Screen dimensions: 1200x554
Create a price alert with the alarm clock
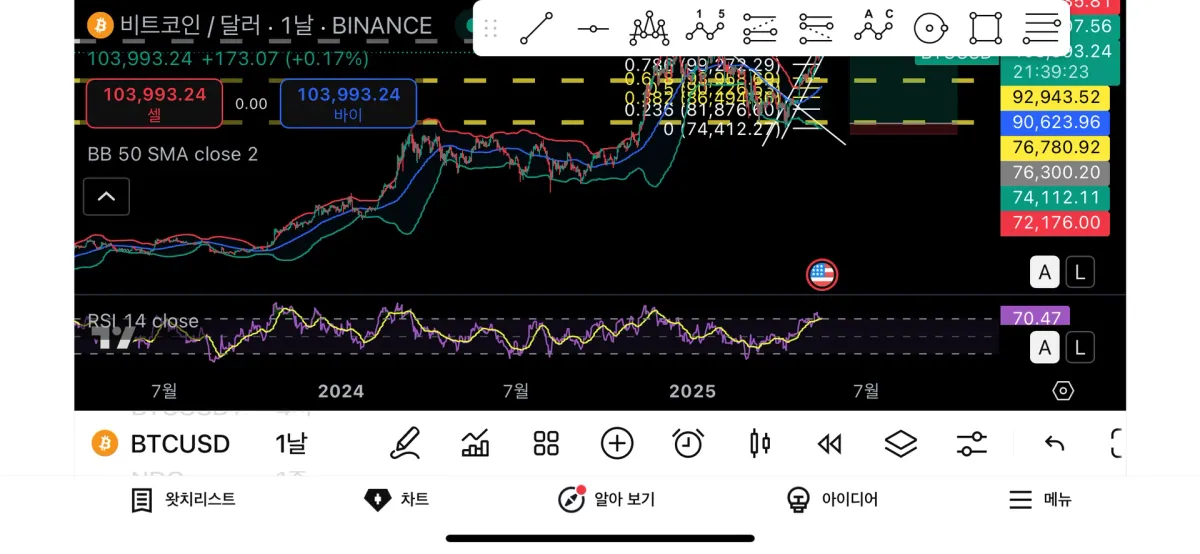pyautogui.click(x=688, y=443)
